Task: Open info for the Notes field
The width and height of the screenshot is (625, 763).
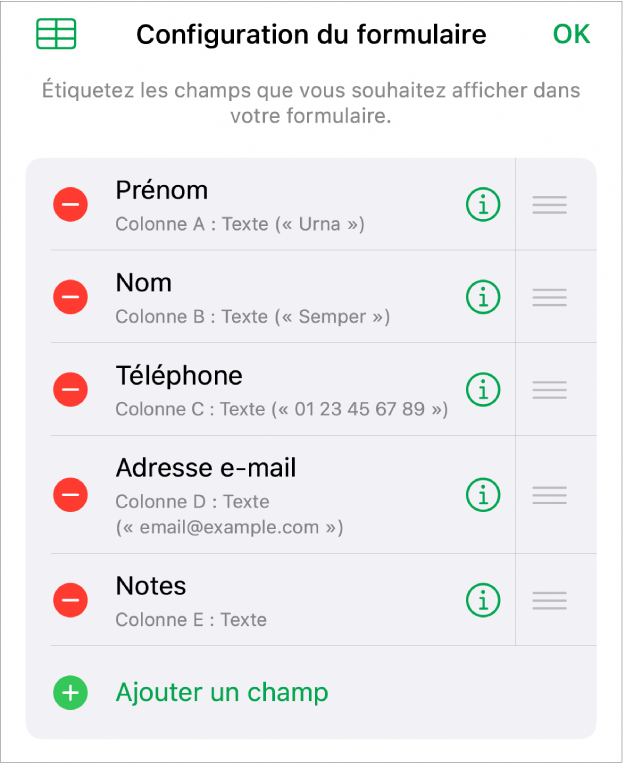Action: pyautogui.click(x=483, y=600)
